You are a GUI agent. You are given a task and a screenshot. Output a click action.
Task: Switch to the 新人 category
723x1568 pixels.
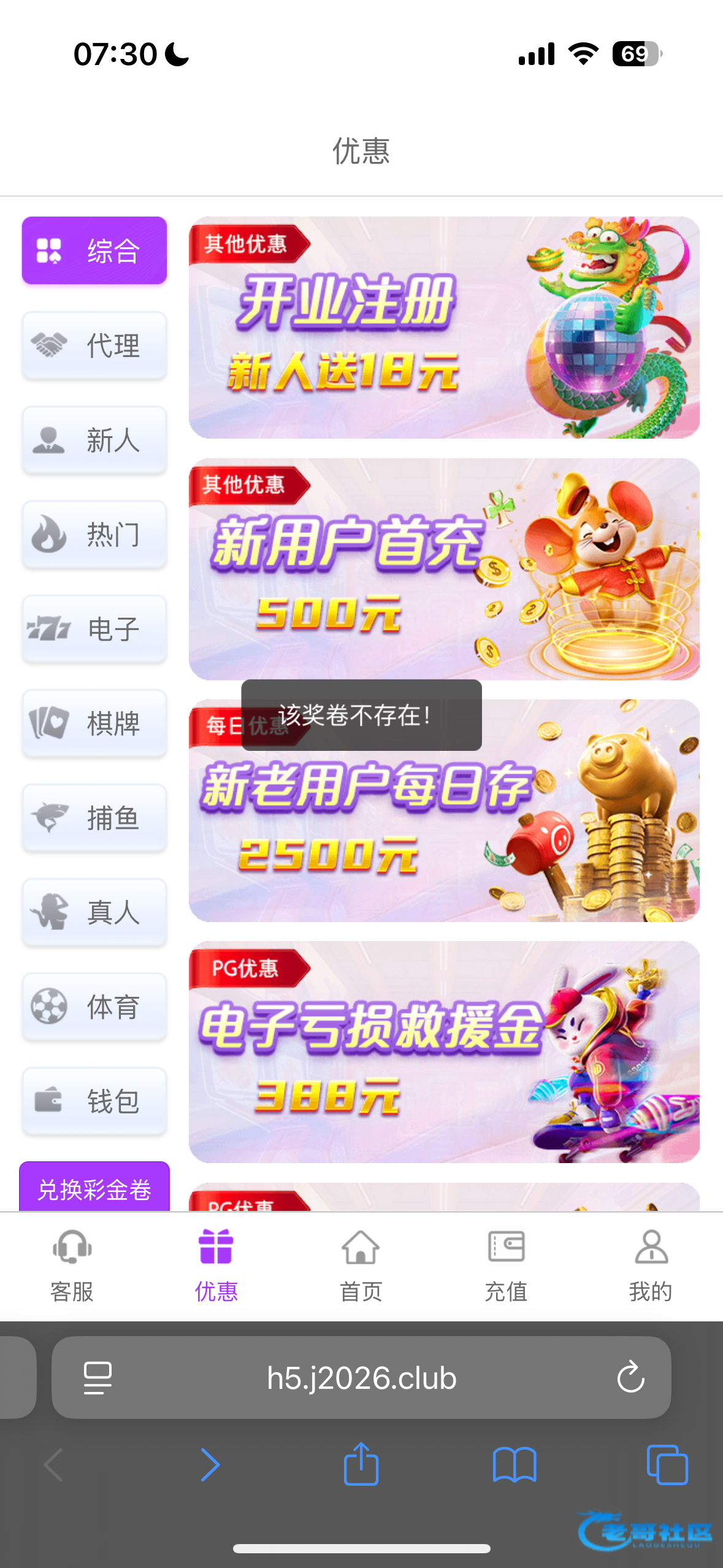click(x=94, y=439)
